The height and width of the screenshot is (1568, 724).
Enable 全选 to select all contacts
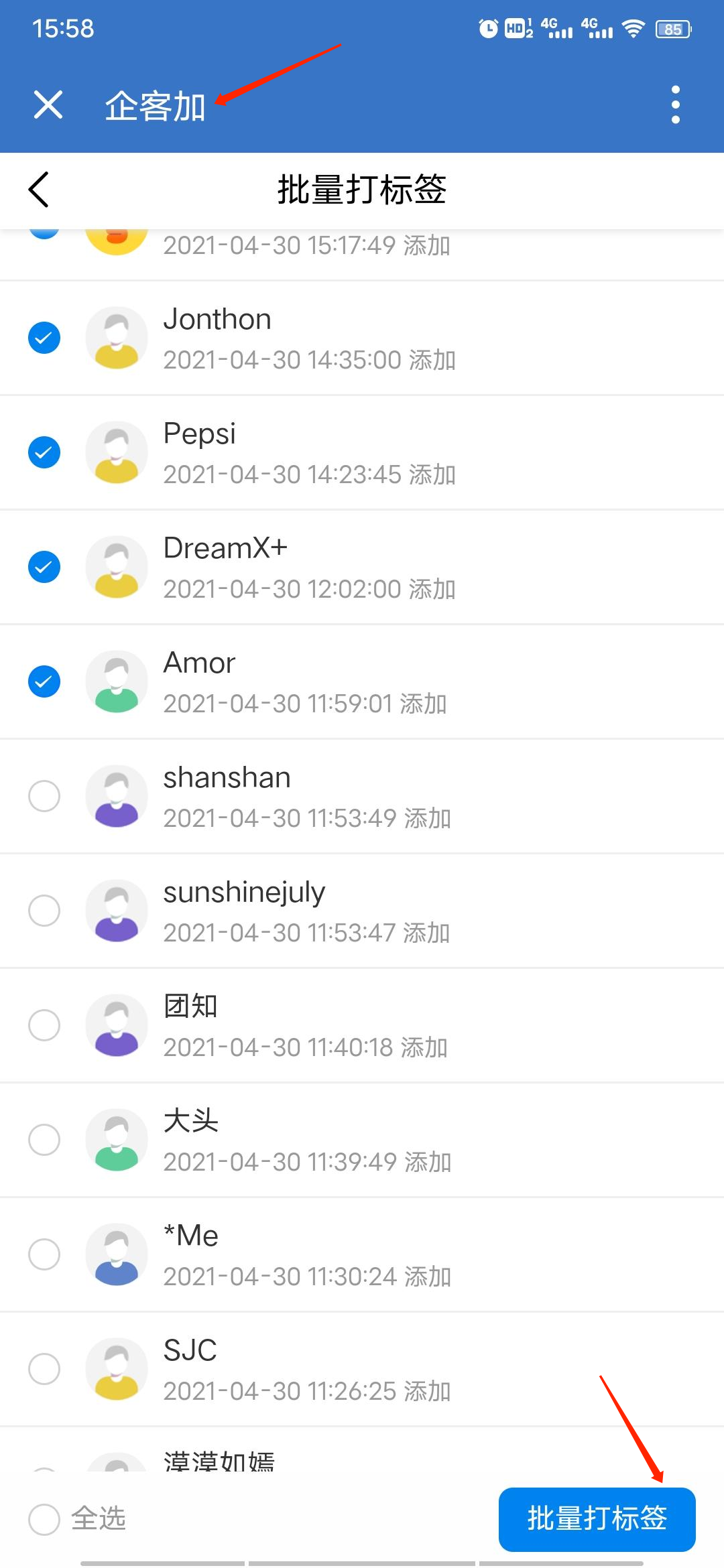pyautogui.click(x=44, y=1519)
